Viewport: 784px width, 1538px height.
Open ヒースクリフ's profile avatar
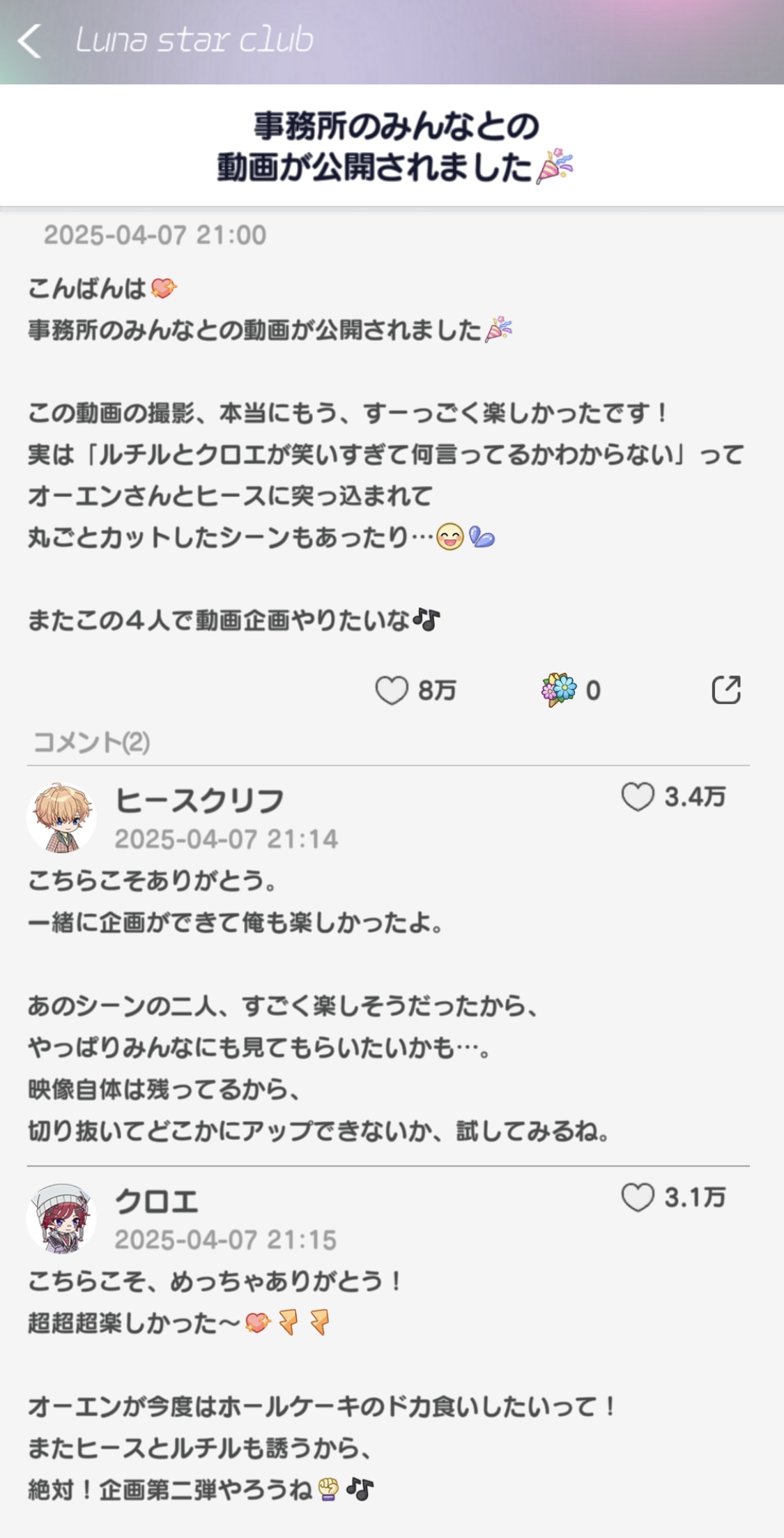(x=61, y=817)
